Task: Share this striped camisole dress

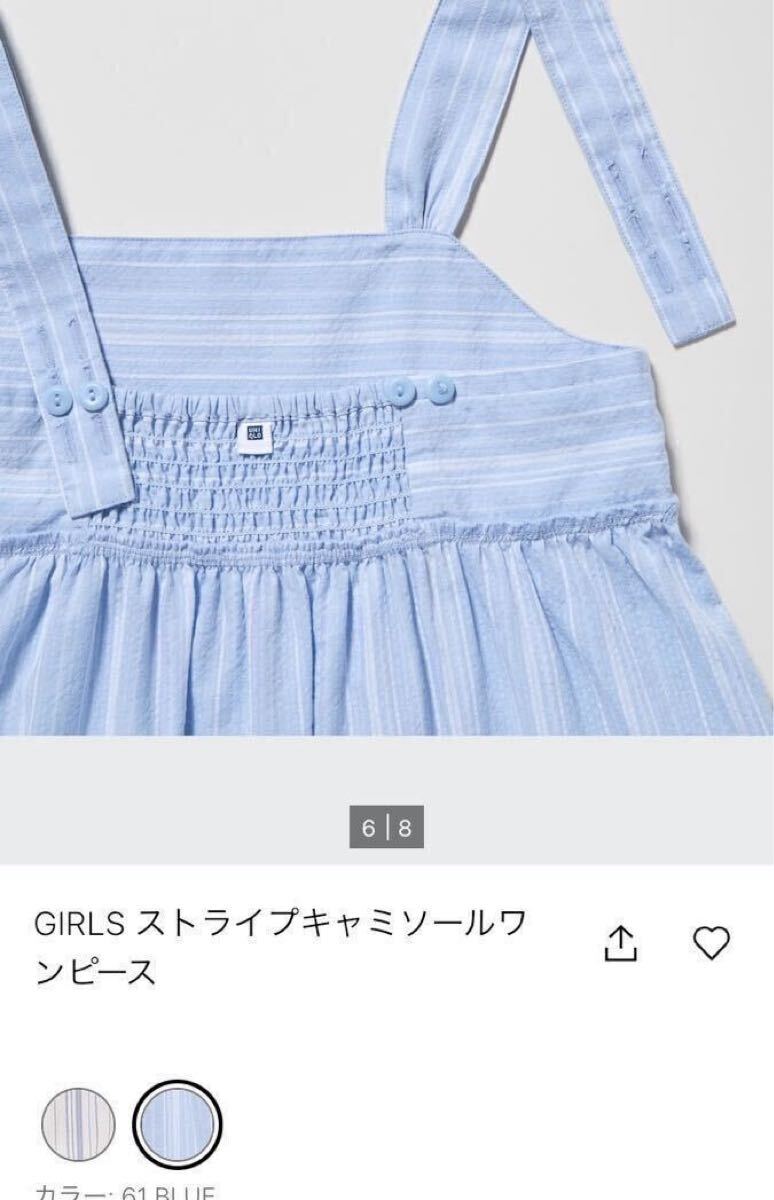Action: [620, 943]
